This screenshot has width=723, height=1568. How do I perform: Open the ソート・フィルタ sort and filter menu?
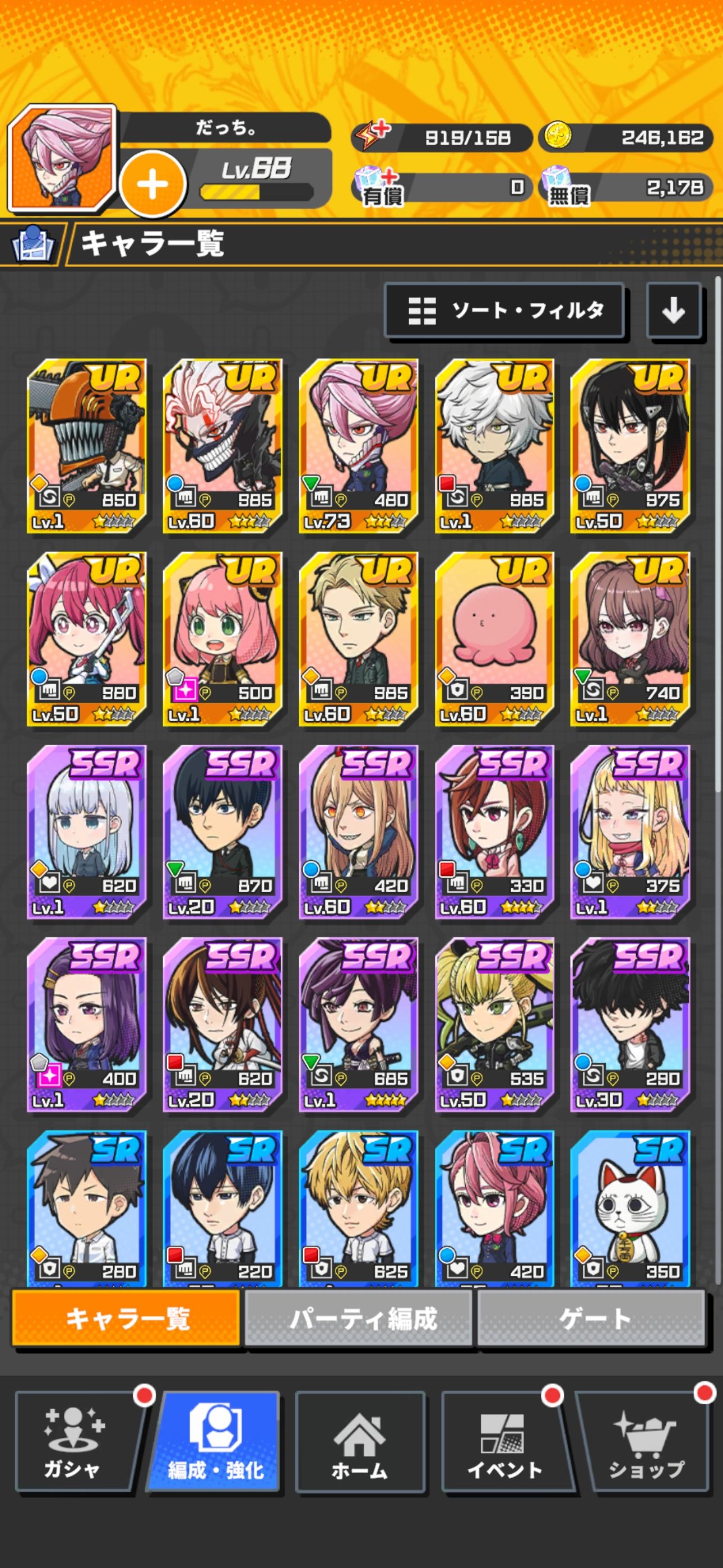click(x=504, y=311)
